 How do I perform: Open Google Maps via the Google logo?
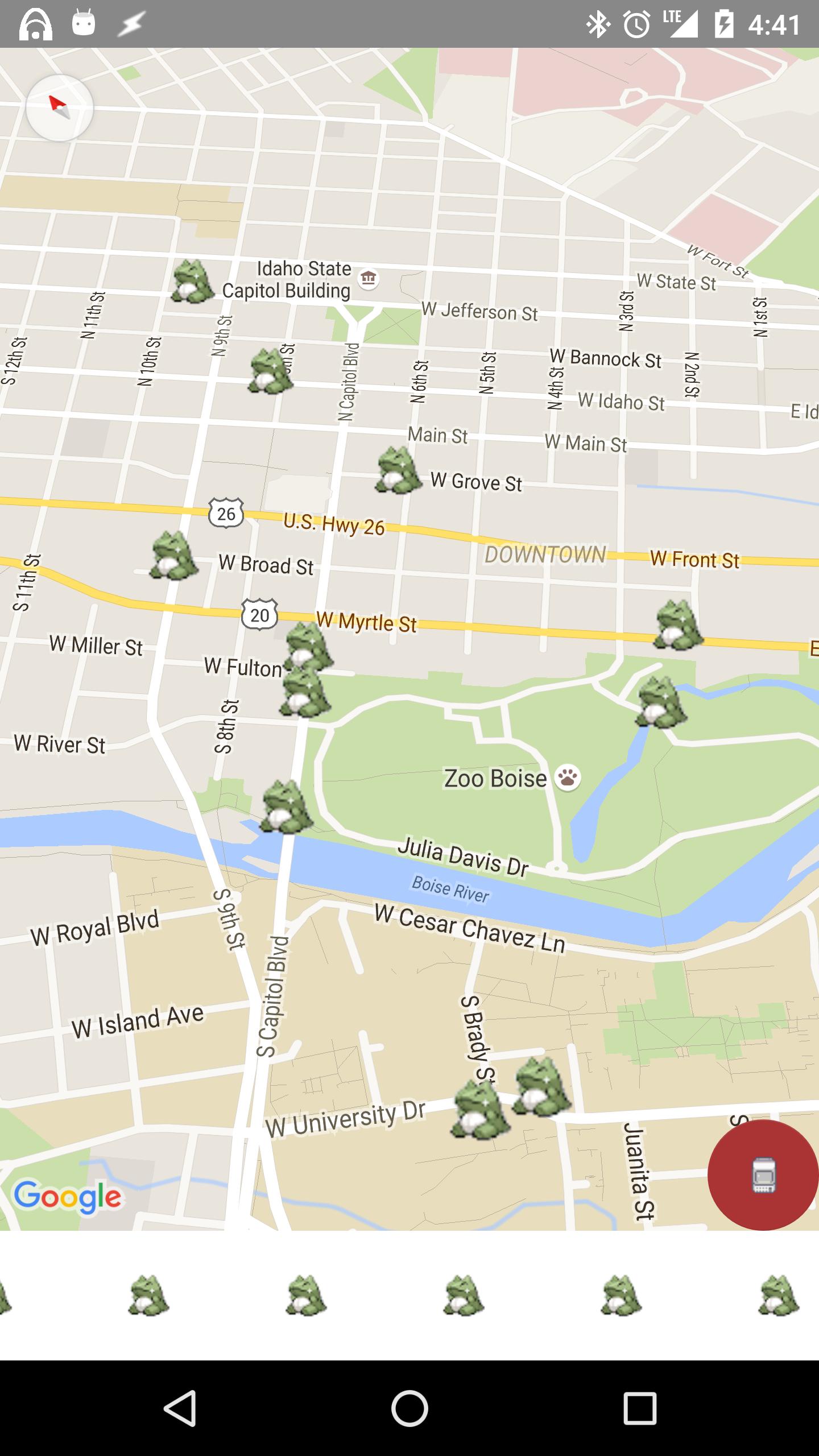pyautogui.click(x=68, y=1194)
